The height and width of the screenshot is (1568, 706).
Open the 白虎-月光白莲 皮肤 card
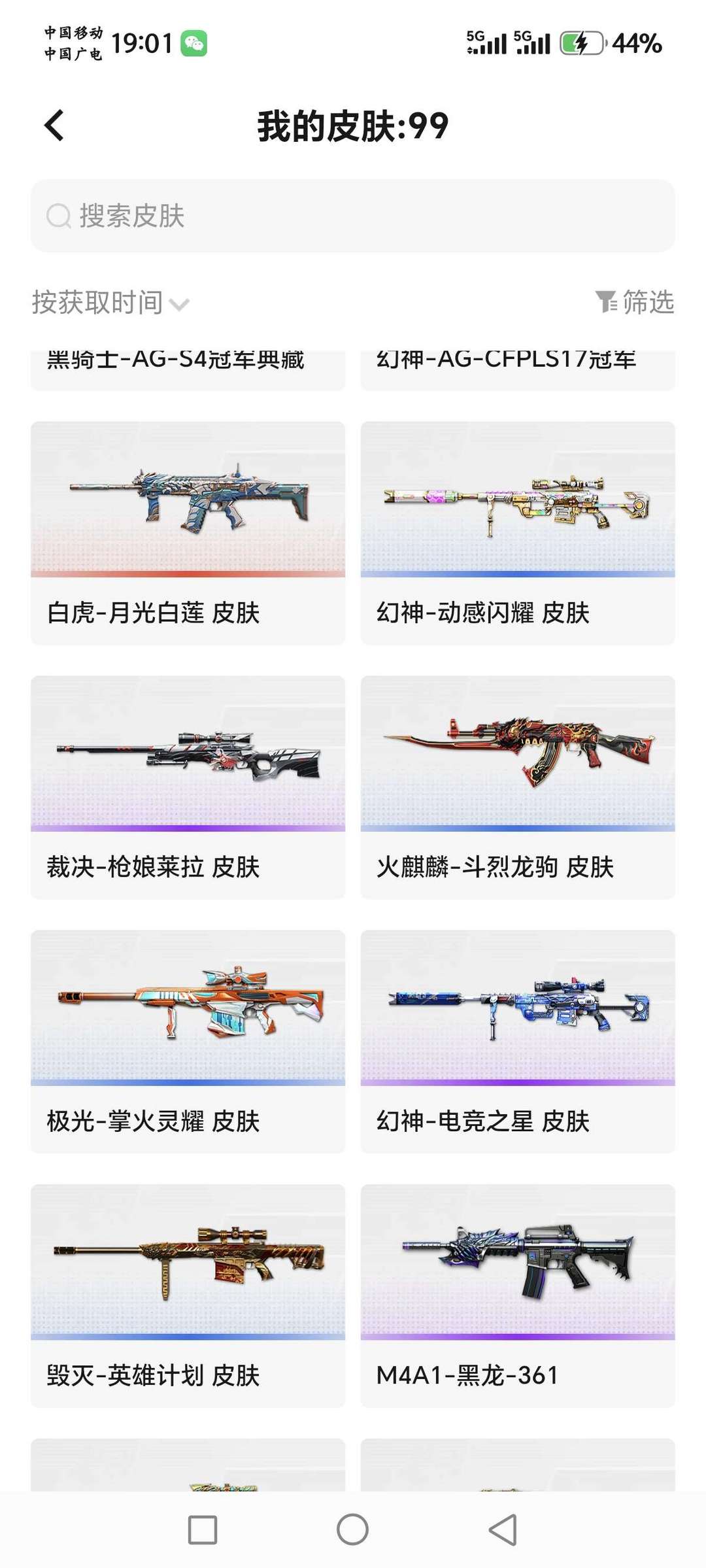[x=188, y=533]
